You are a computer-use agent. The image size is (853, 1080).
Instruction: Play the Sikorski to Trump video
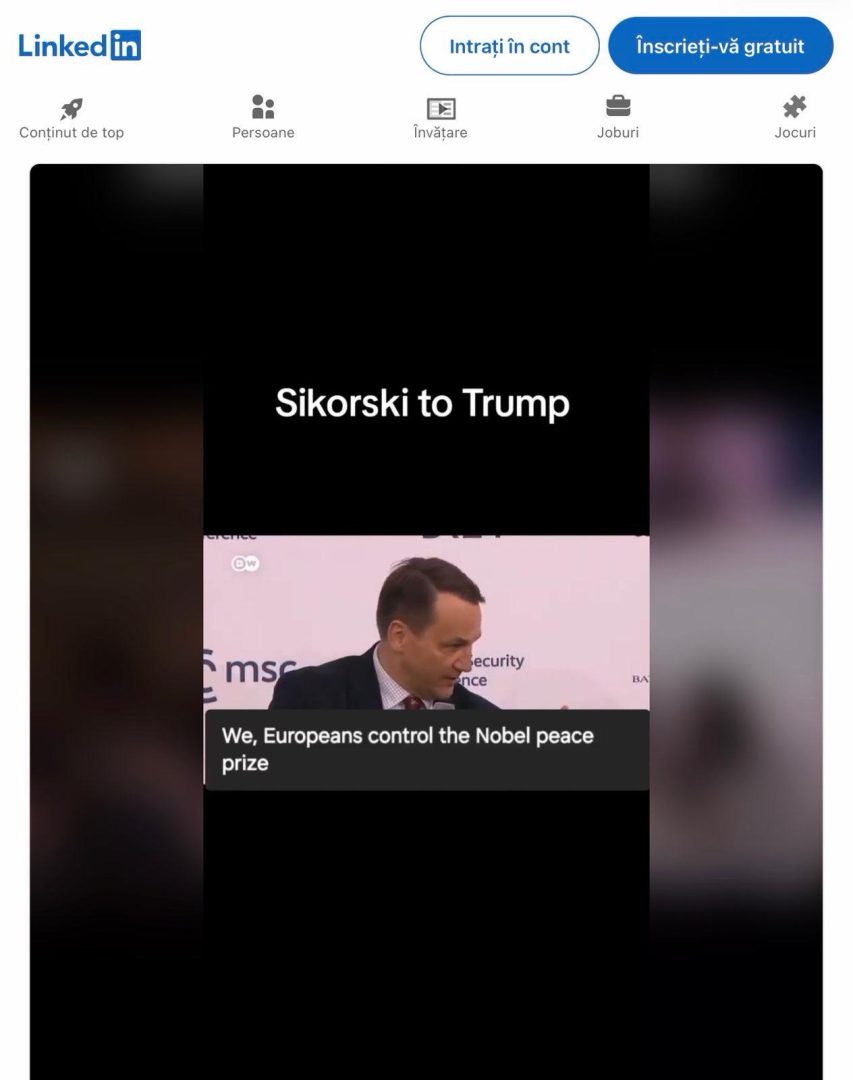pos(426,620)
